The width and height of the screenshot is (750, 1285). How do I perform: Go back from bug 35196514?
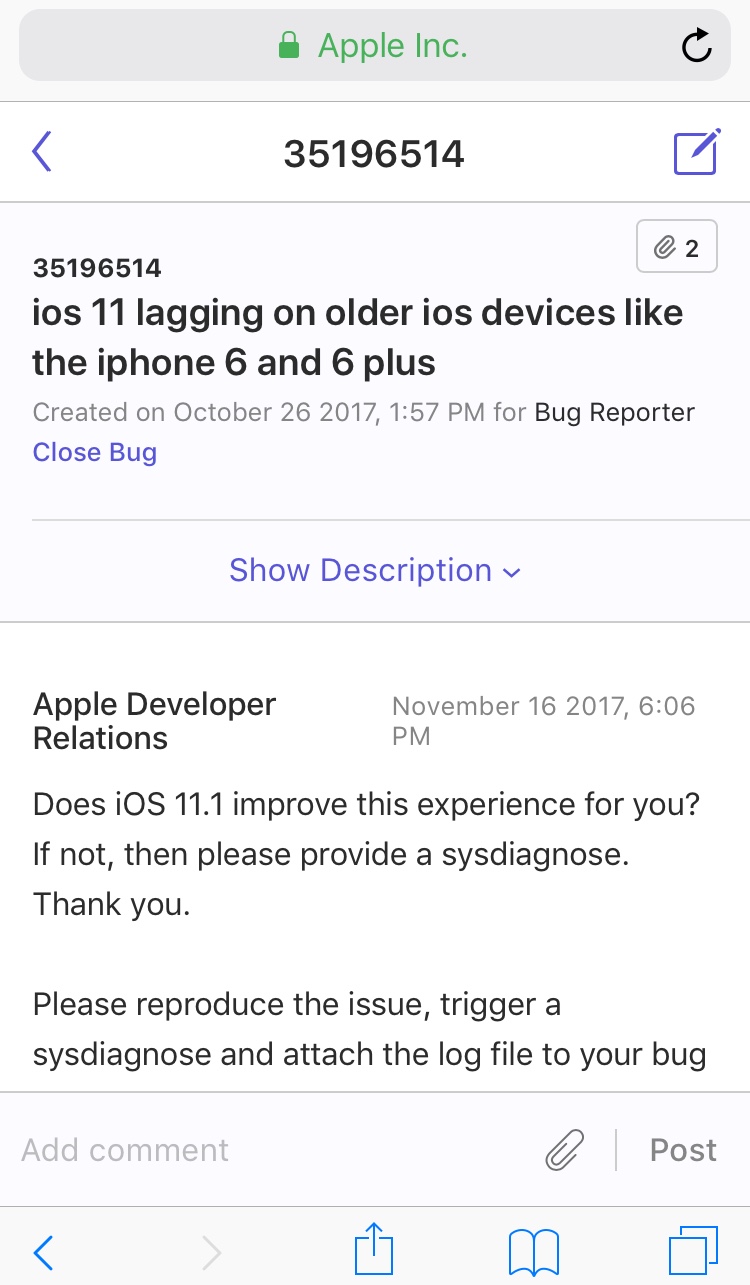(42, 153)
